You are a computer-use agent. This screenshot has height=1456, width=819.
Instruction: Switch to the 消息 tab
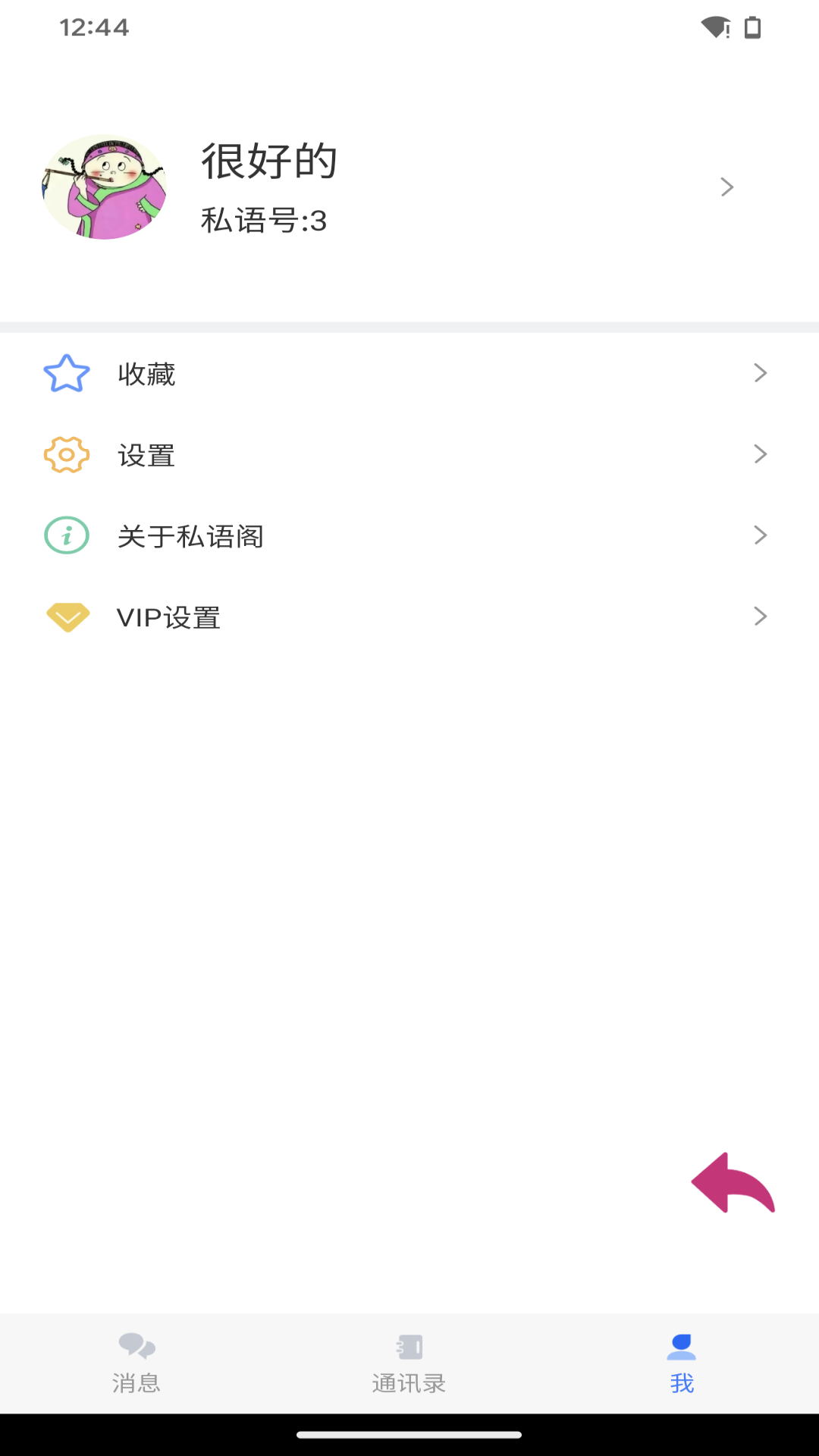pos(136,1373)
